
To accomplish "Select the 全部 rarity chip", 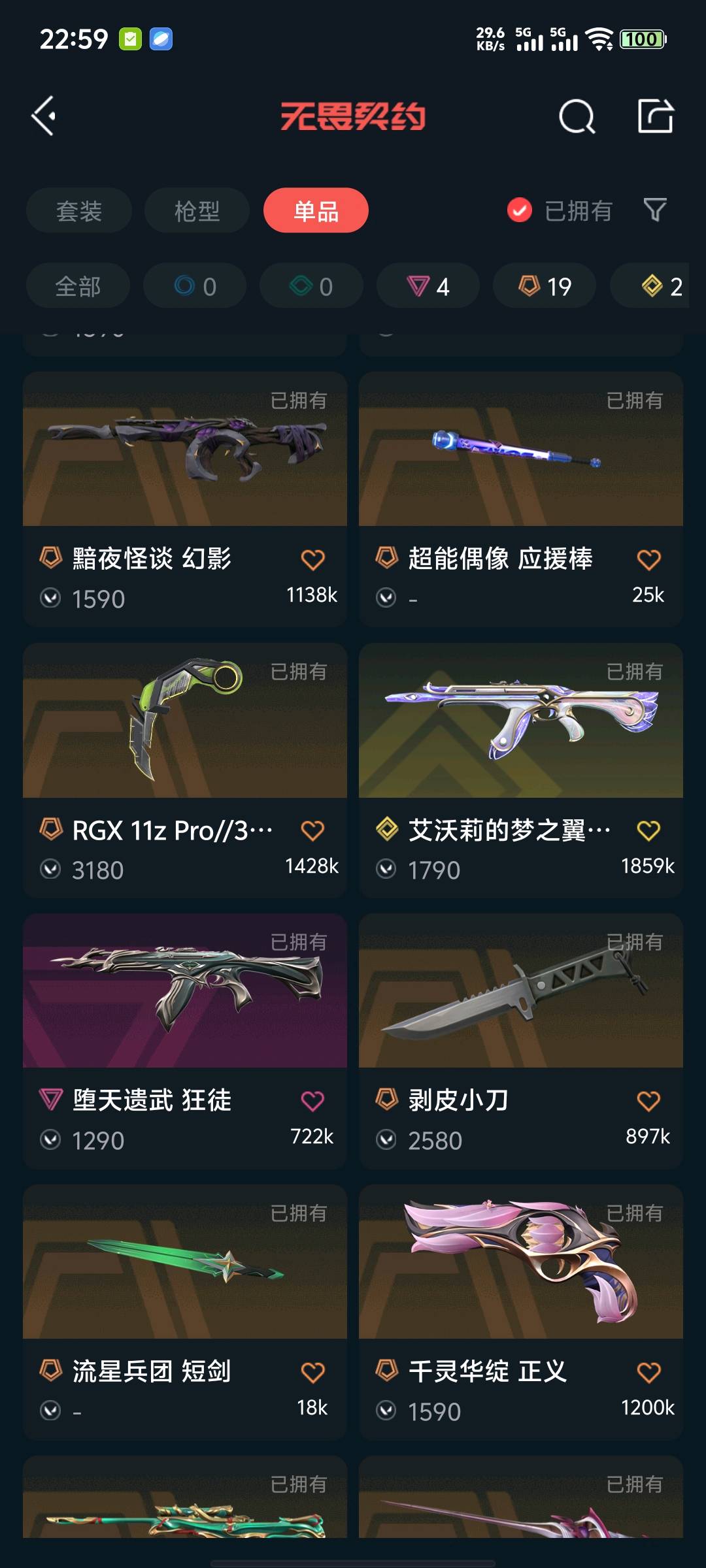I will pyautogui.click(x=78, y=286).
